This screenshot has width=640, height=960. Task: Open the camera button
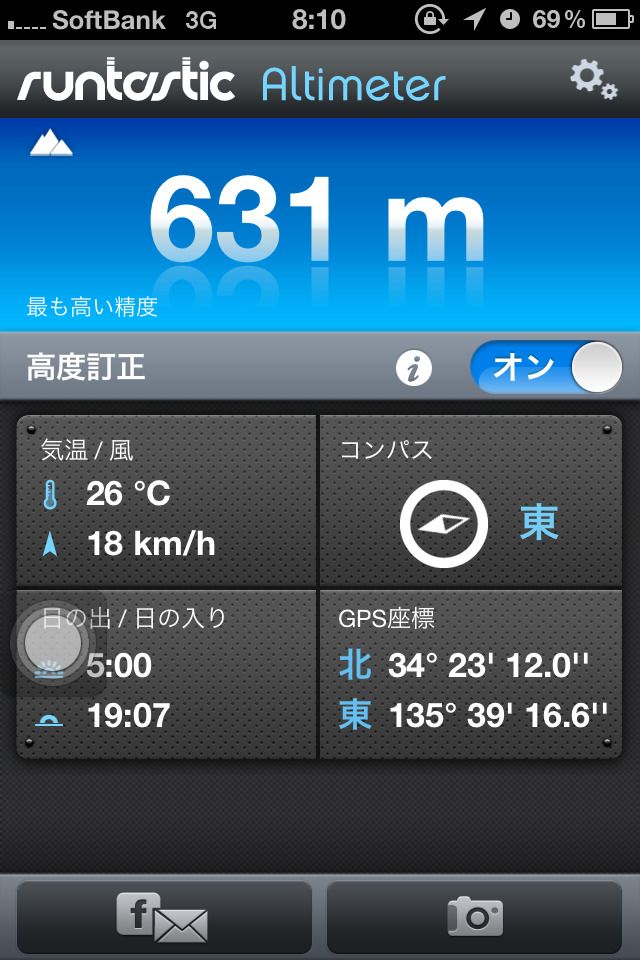pos(474,917)
